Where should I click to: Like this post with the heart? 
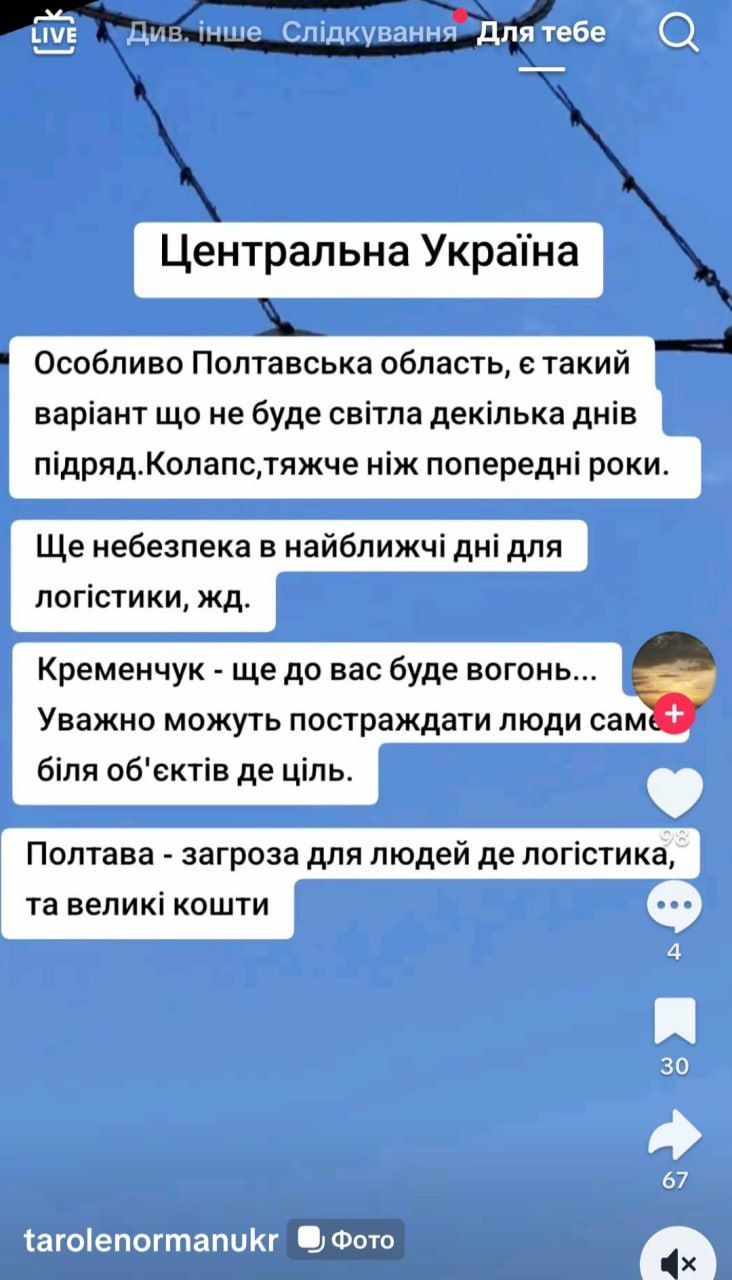[675, 793]
